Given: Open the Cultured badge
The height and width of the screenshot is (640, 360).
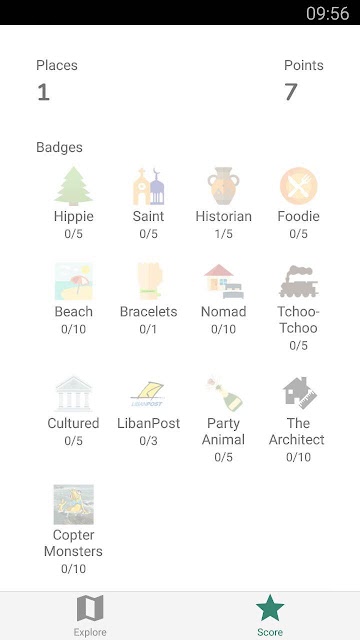Looking at the screenshot, I should click(x=73, y=410).
